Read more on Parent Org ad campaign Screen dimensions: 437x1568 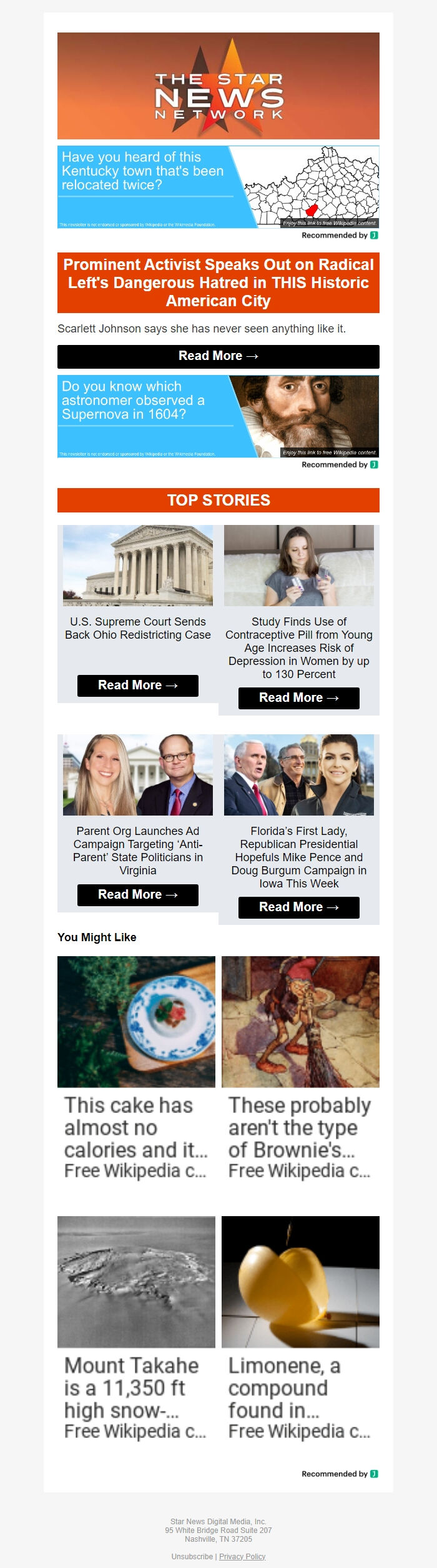pos(137,895)
